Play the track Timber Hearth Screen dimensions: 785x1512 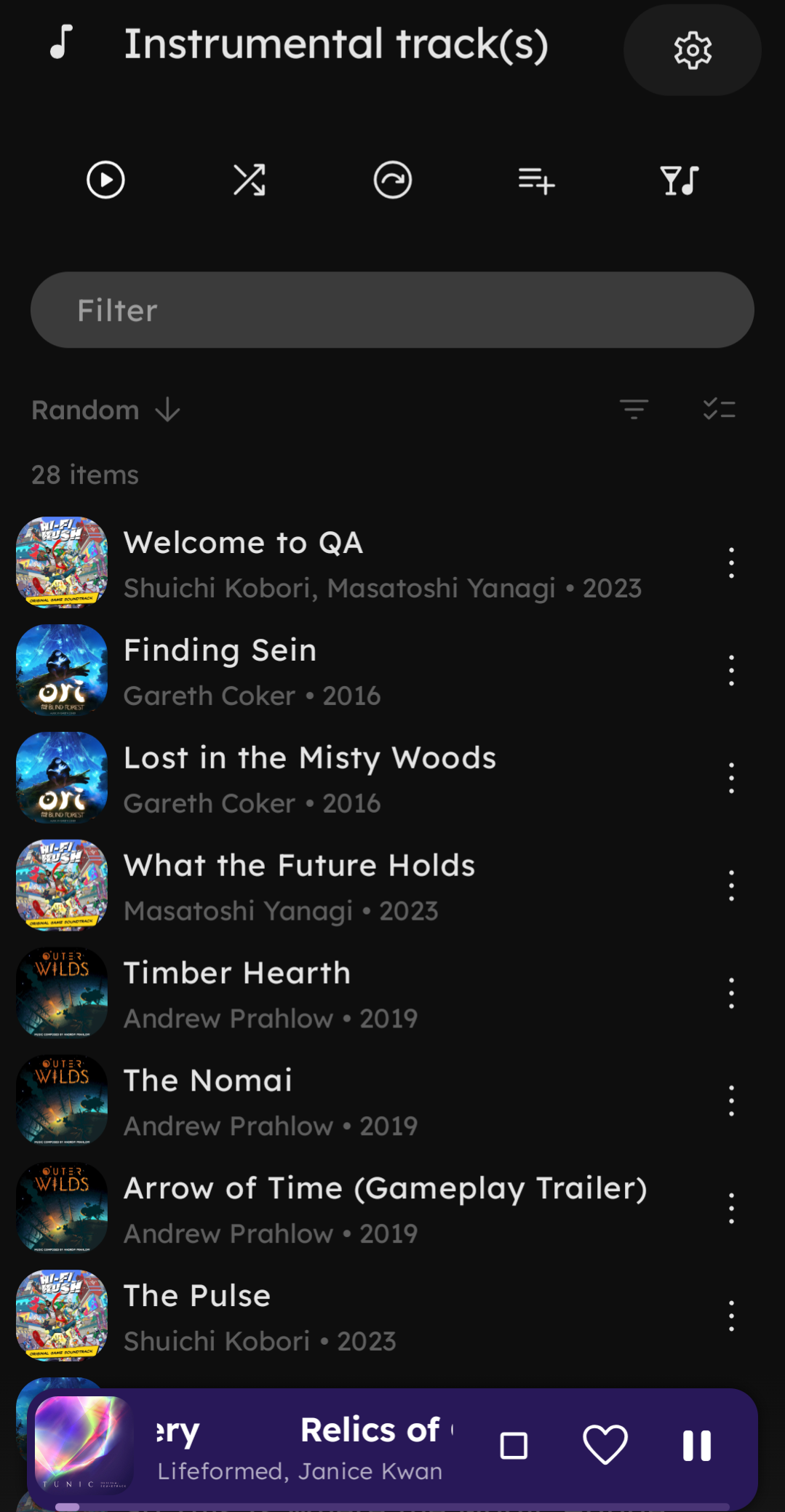364,993
